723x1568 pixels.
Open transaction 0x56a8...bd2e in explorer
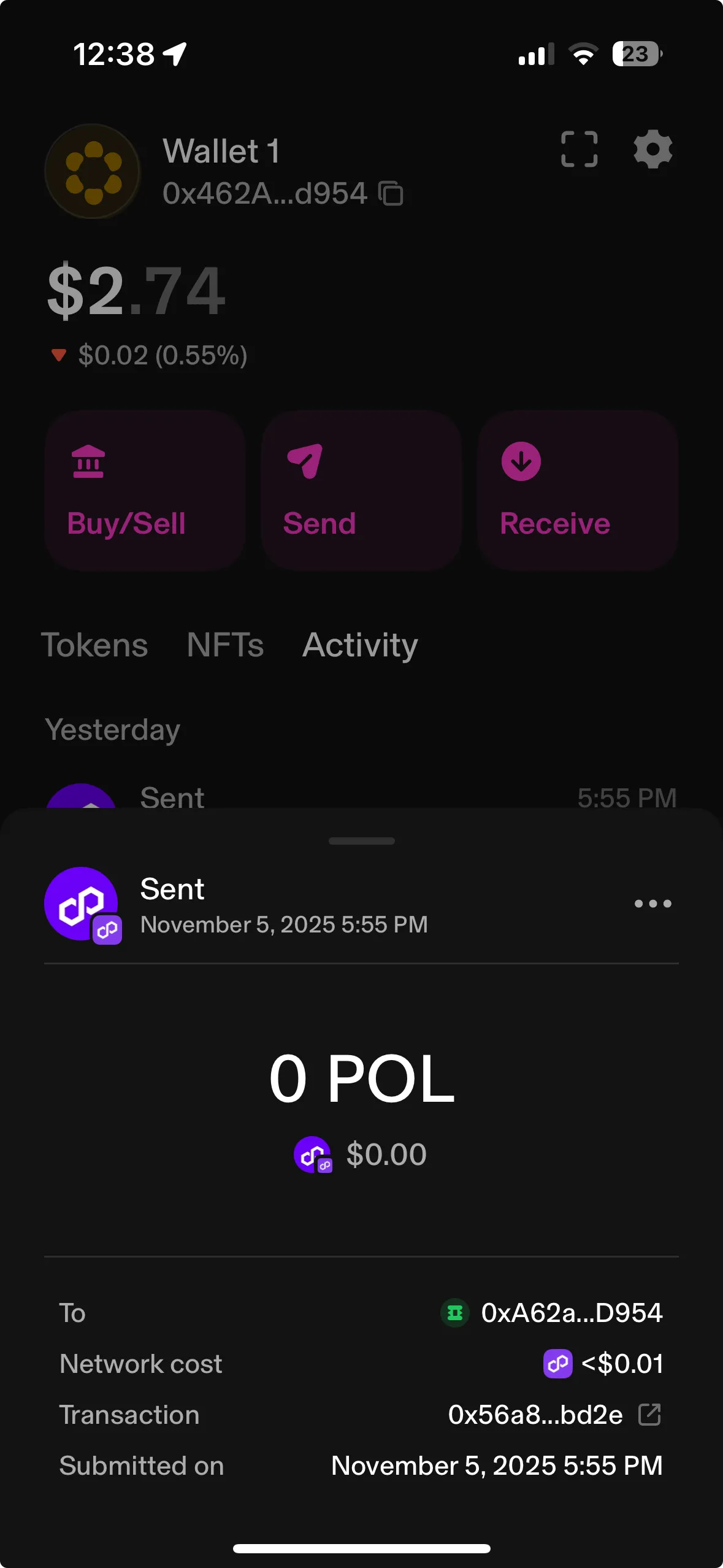pos(649,1415)
